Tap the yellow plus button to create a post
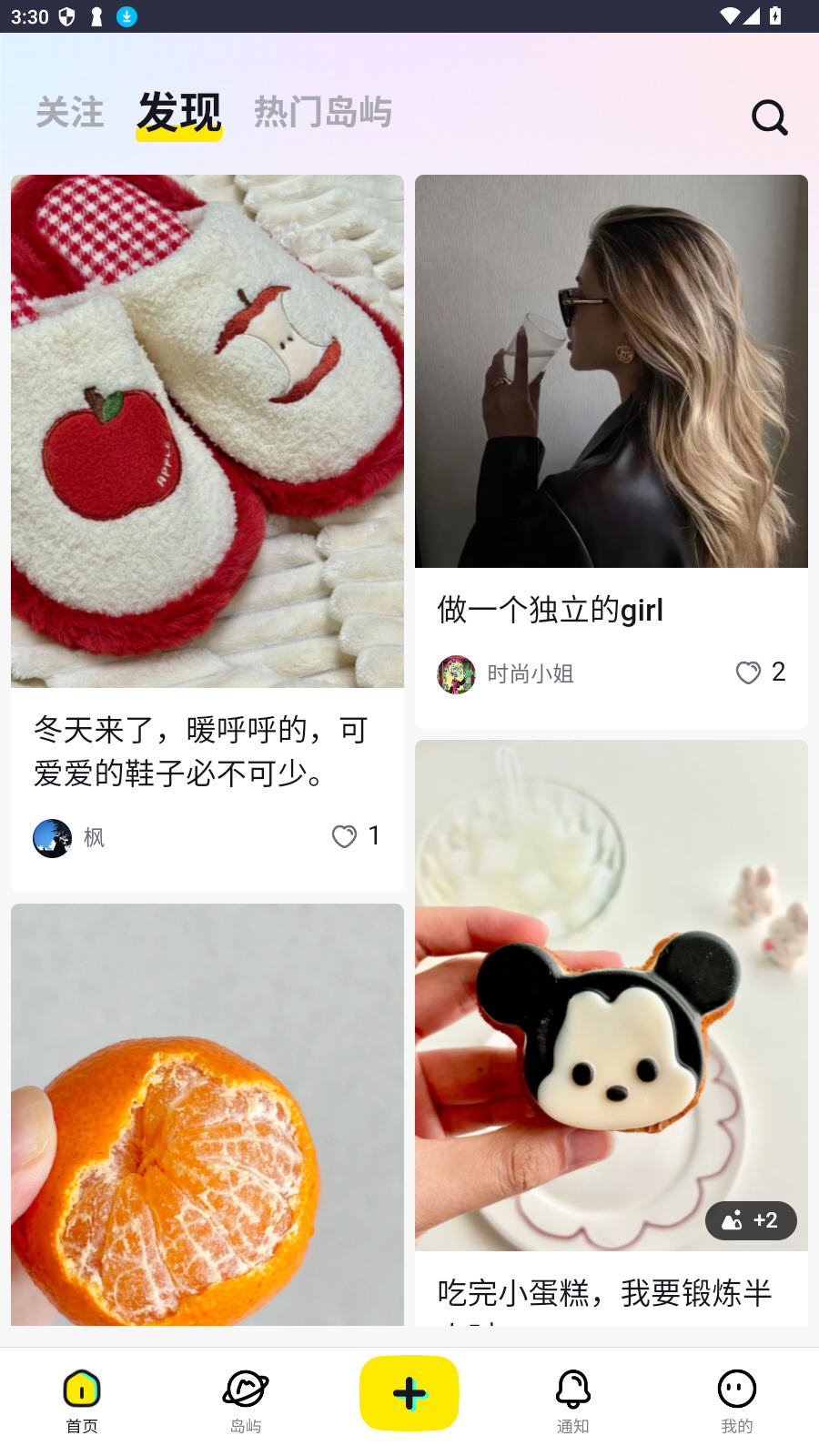Viewport: 819px width, 1456px height. 409,1392
